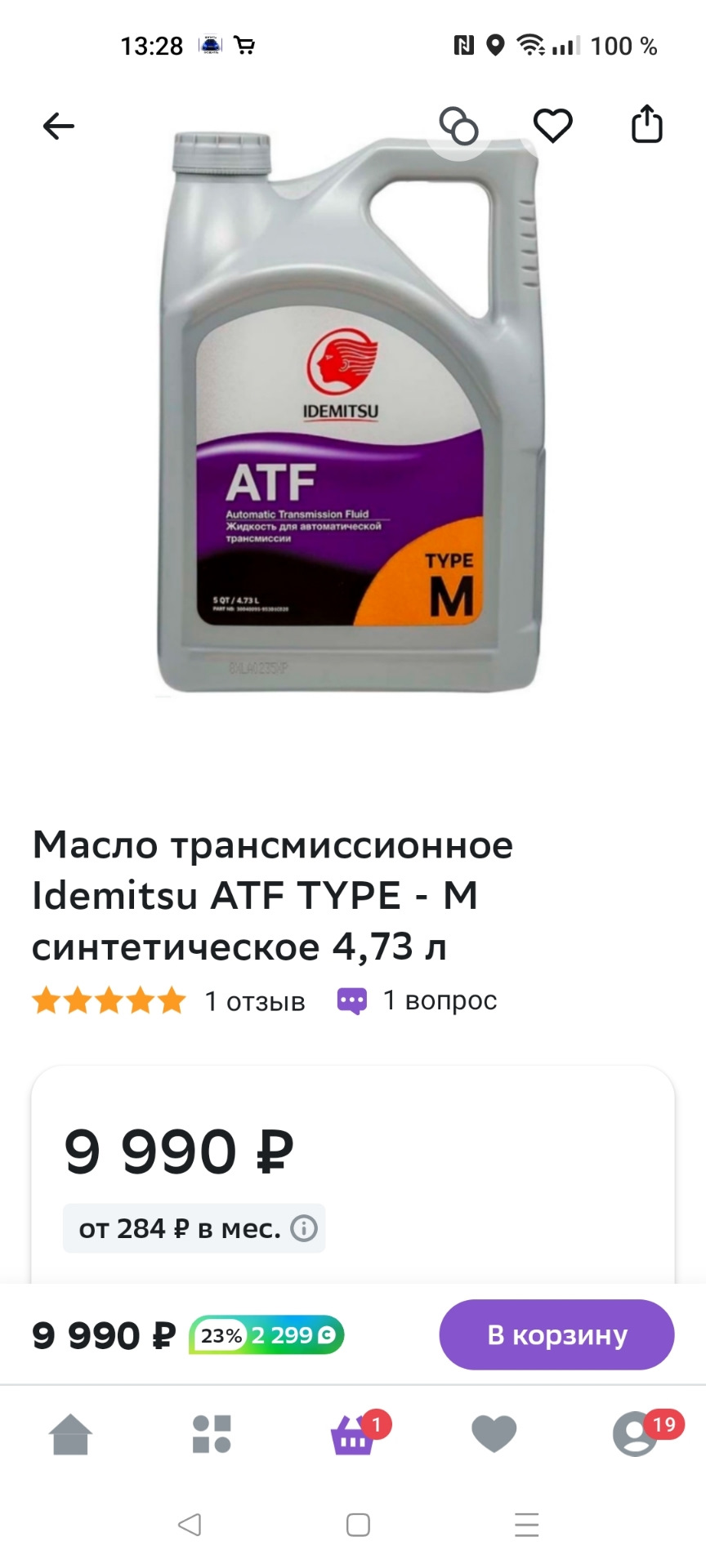706x1568 pixels.
Task: Add the product to favorites with heart
Action: pos(553,127)
